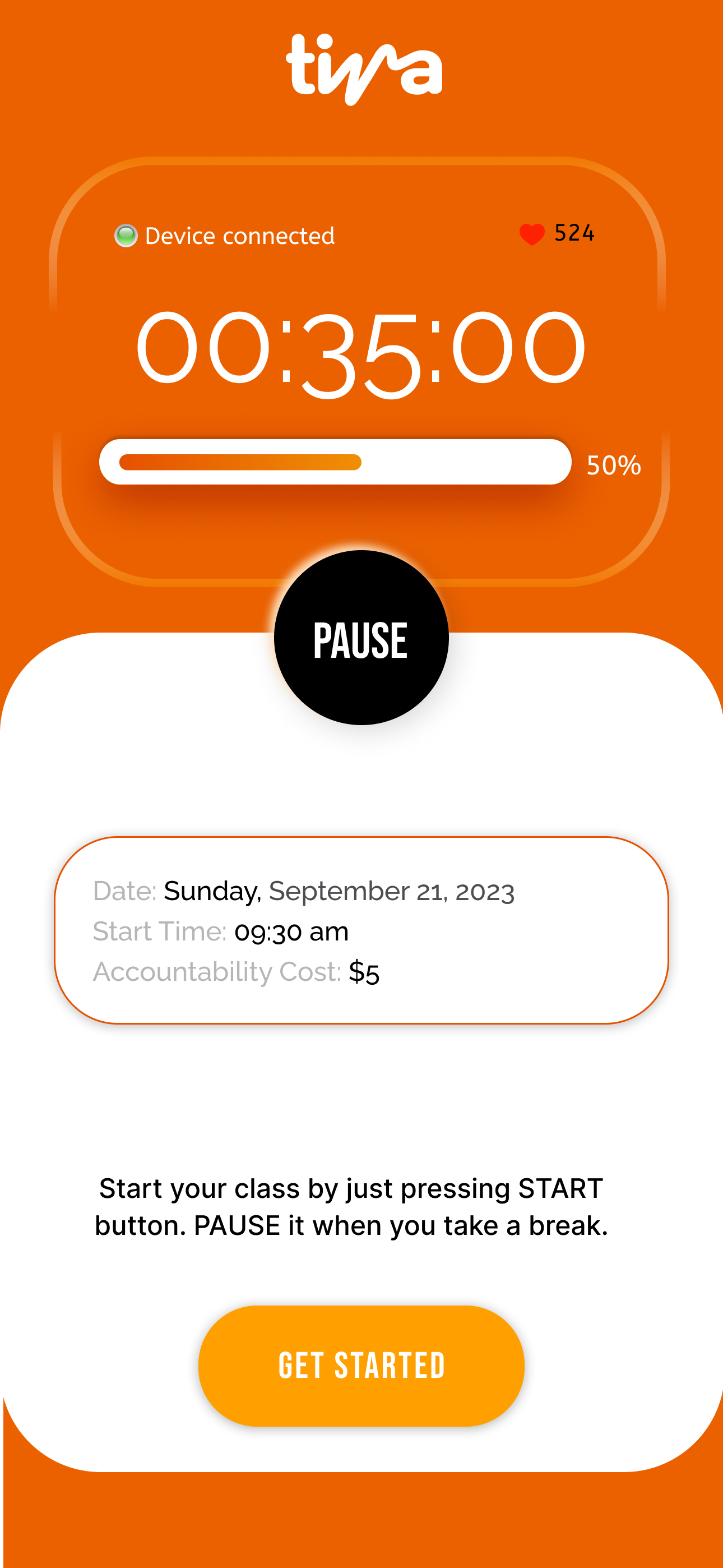The height and width of the screenshot is (1568, 723).
Task: Pause the class timer
Action: pyautogui.click(x=361, y=638)
